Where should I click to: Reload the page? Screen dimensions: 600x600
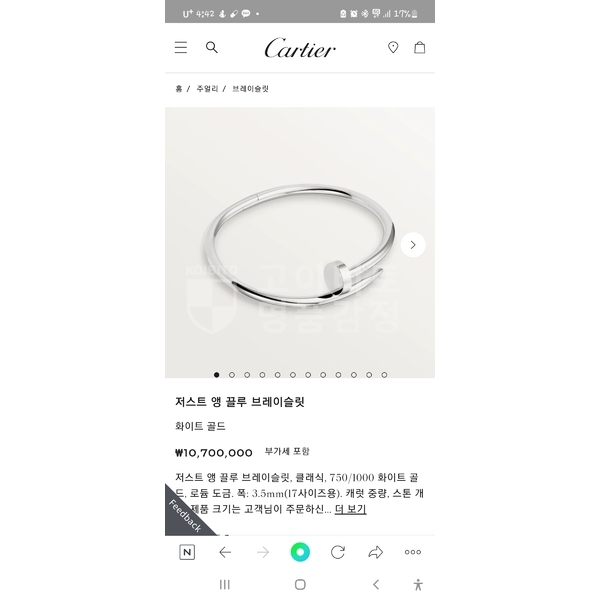coord(338,552)
